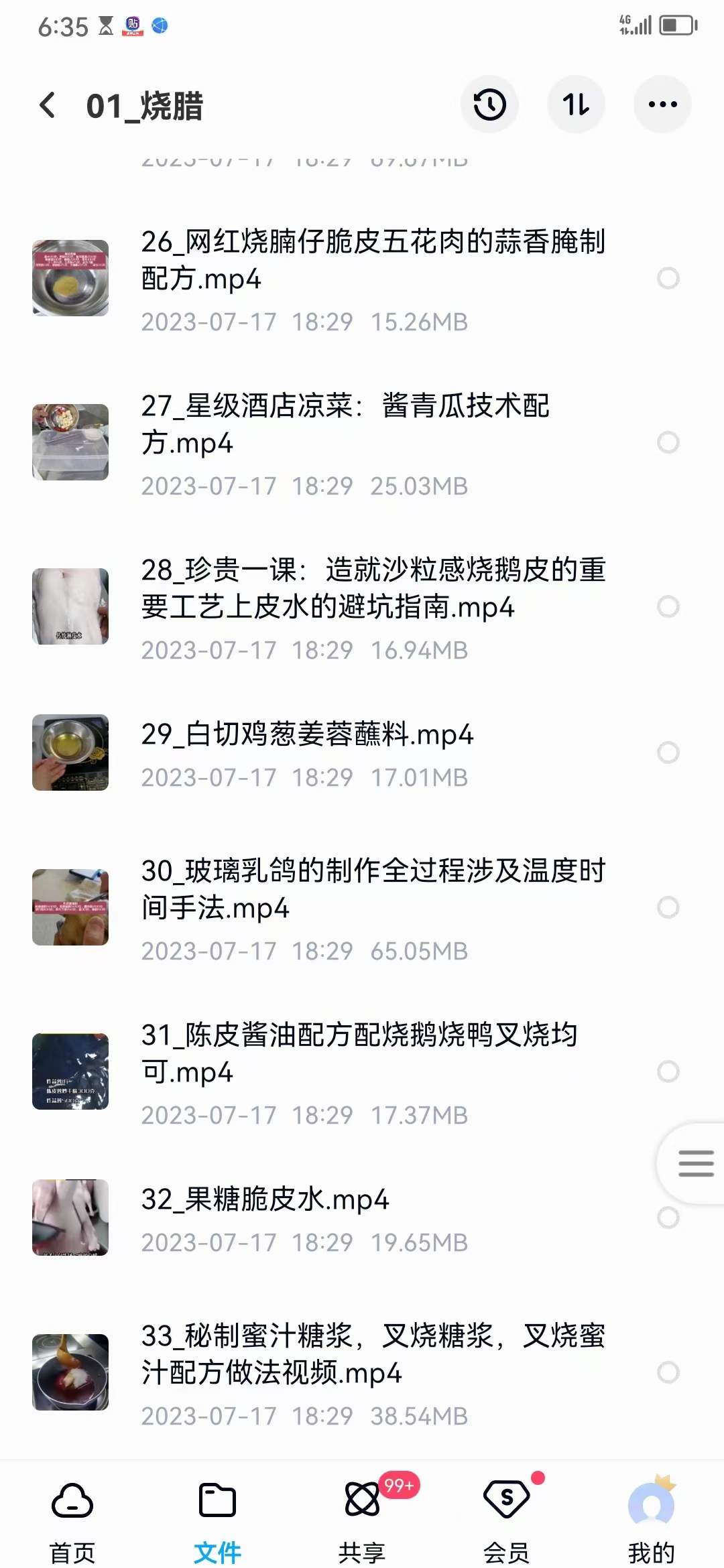Open the sort order icon in top bar
Viewport: 724px width, 1568px height.
[577, 105]
